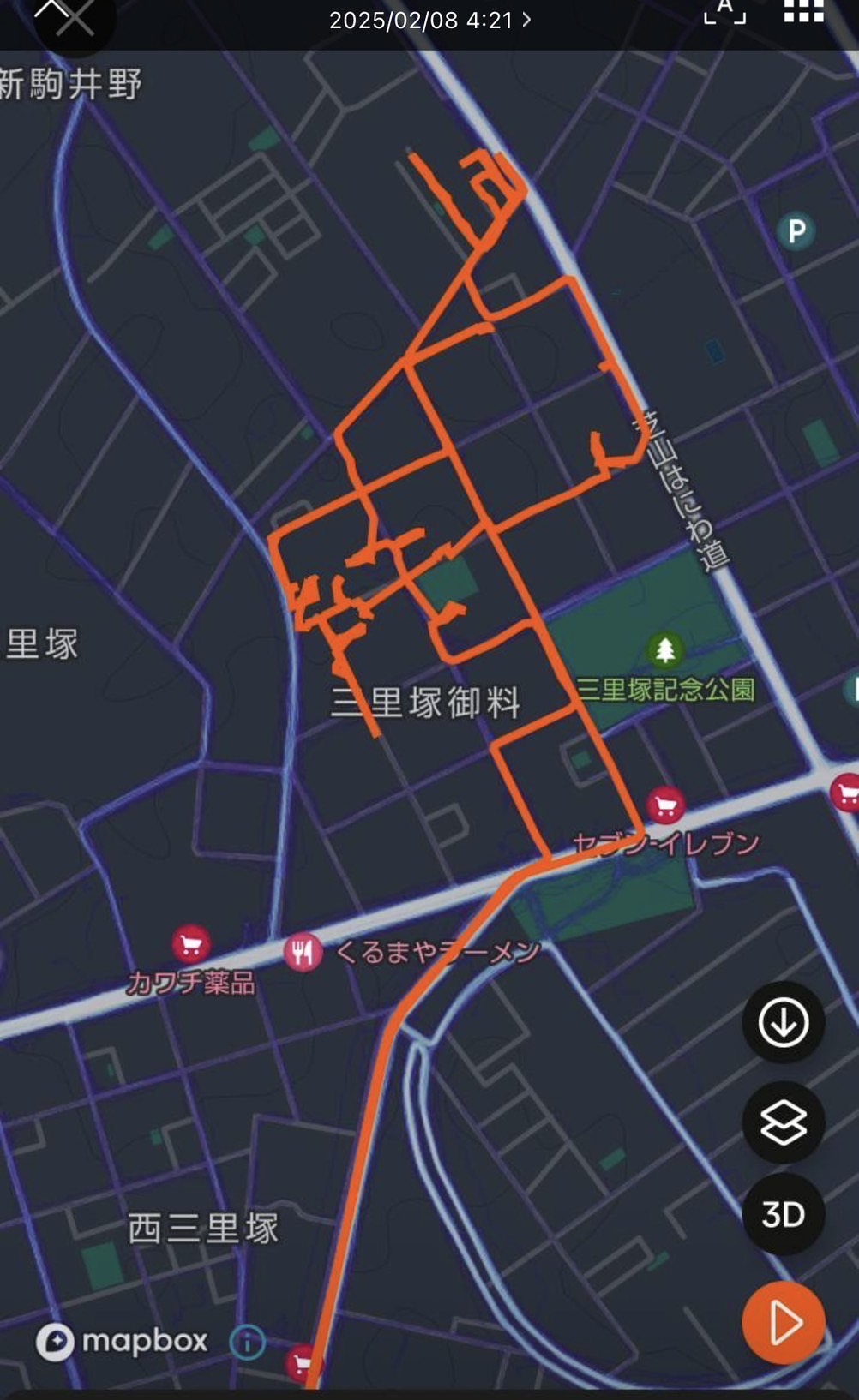Download the route map
Image resolution: width=859 pixels, height=1400 pixels.
pyautogui.click(x=784, y=1022)
